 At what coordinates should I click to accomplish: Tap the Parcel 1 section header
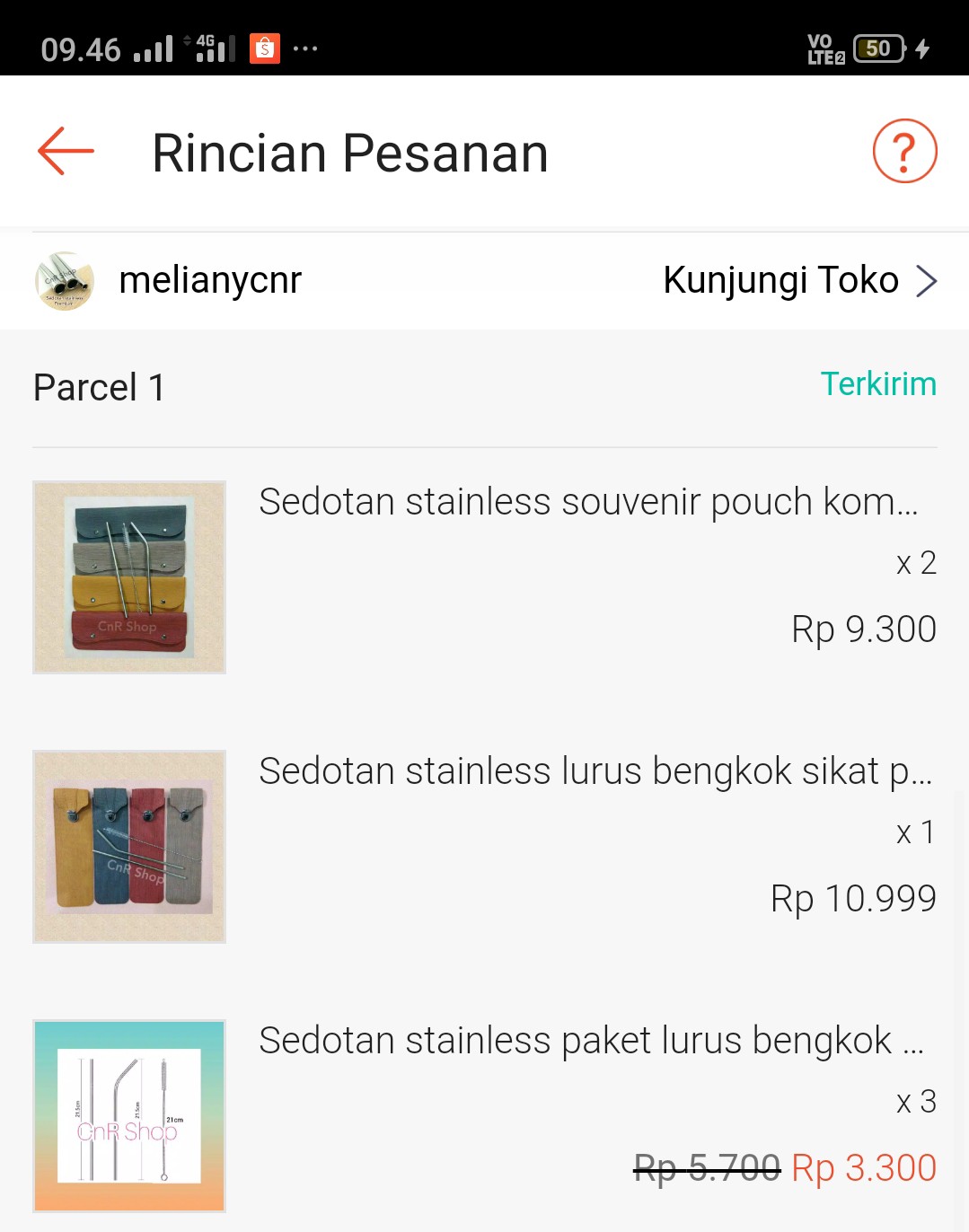98,387
